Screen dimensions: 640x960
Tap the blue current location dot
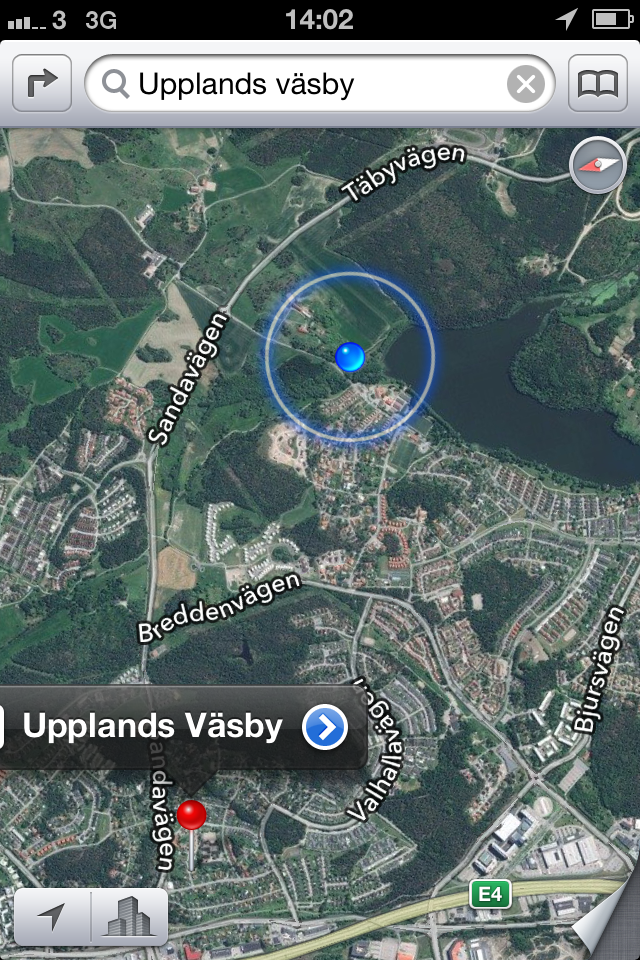[350, 356]
